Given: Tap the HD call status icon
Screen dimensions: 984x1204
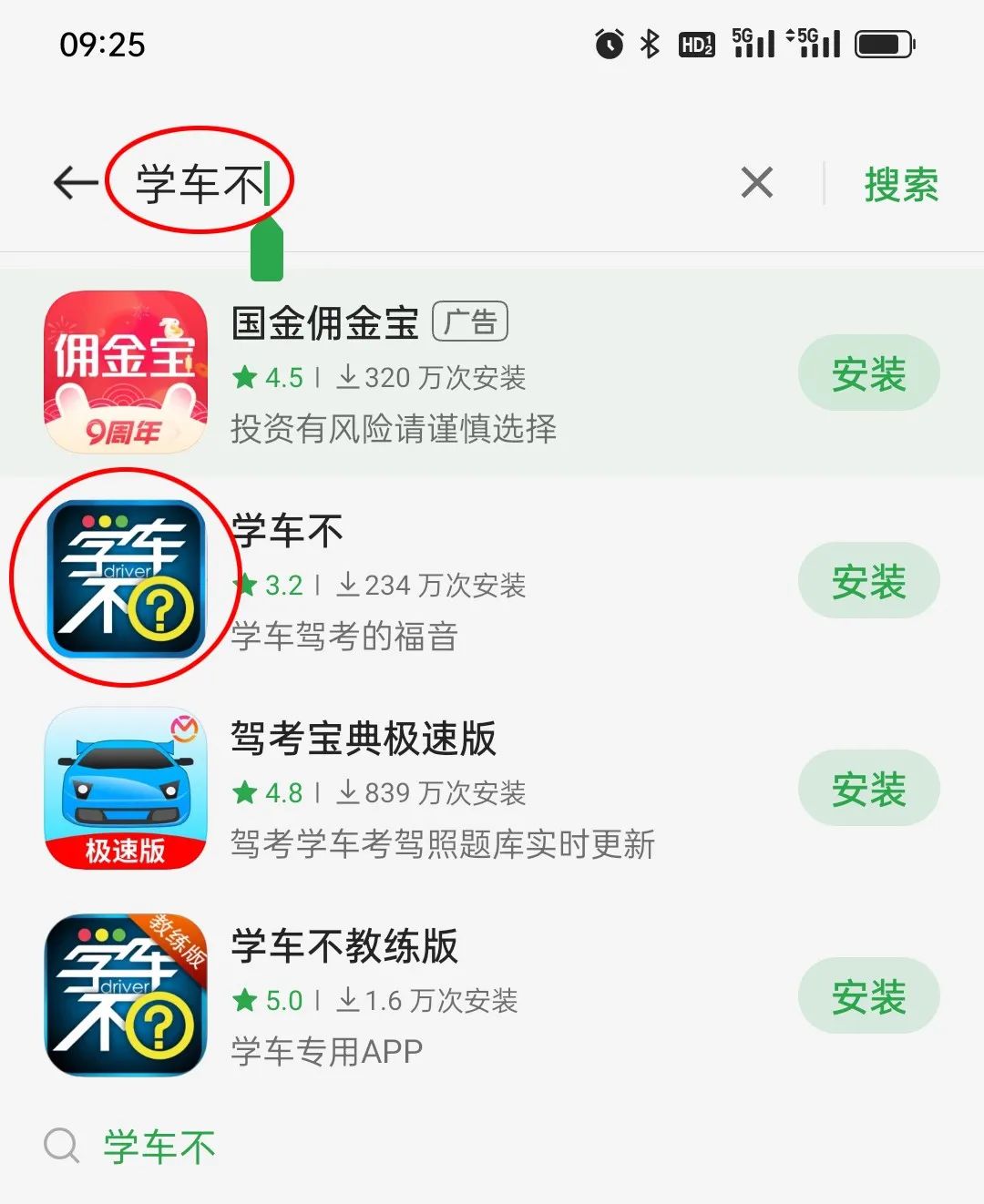Looking at the screenshot, I should click(695, 44).
